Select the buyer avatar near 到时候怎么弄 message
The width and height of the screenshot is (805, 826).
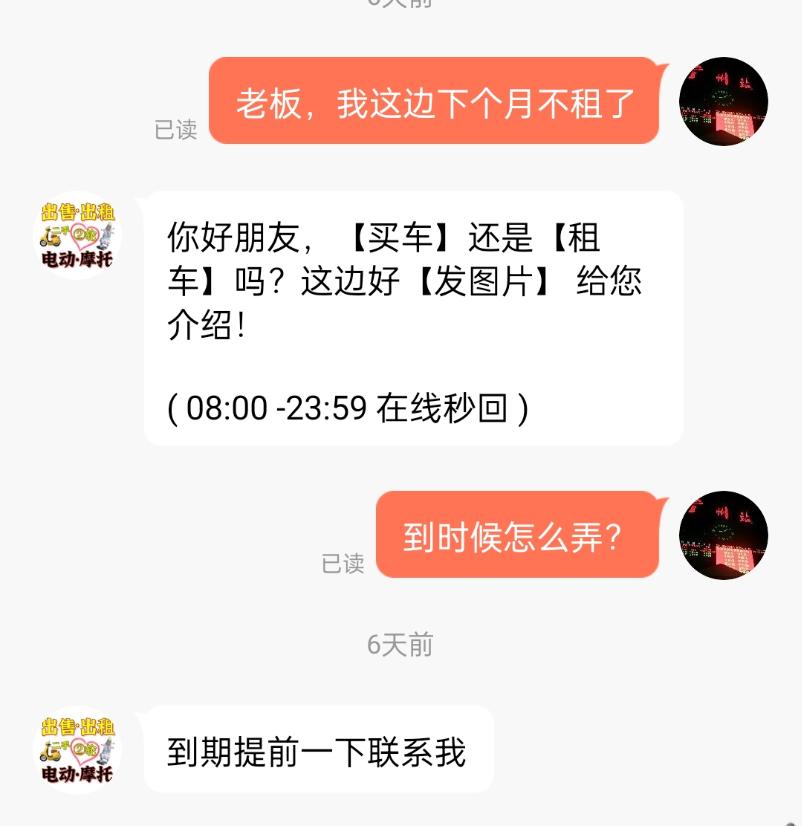coord(723,536)
